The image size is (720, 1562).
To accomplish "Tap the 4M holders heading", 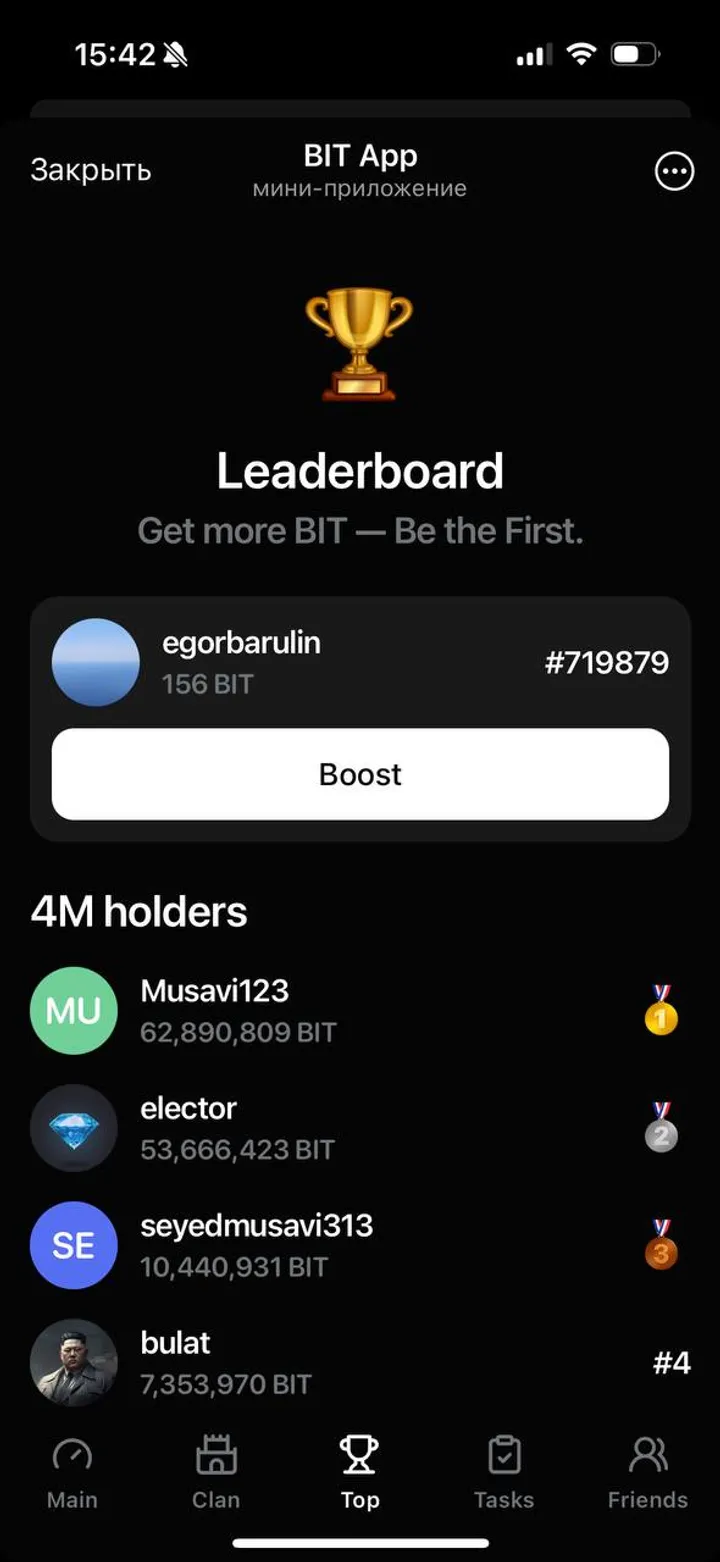I will pyautogui.click(x=140, y=911).
